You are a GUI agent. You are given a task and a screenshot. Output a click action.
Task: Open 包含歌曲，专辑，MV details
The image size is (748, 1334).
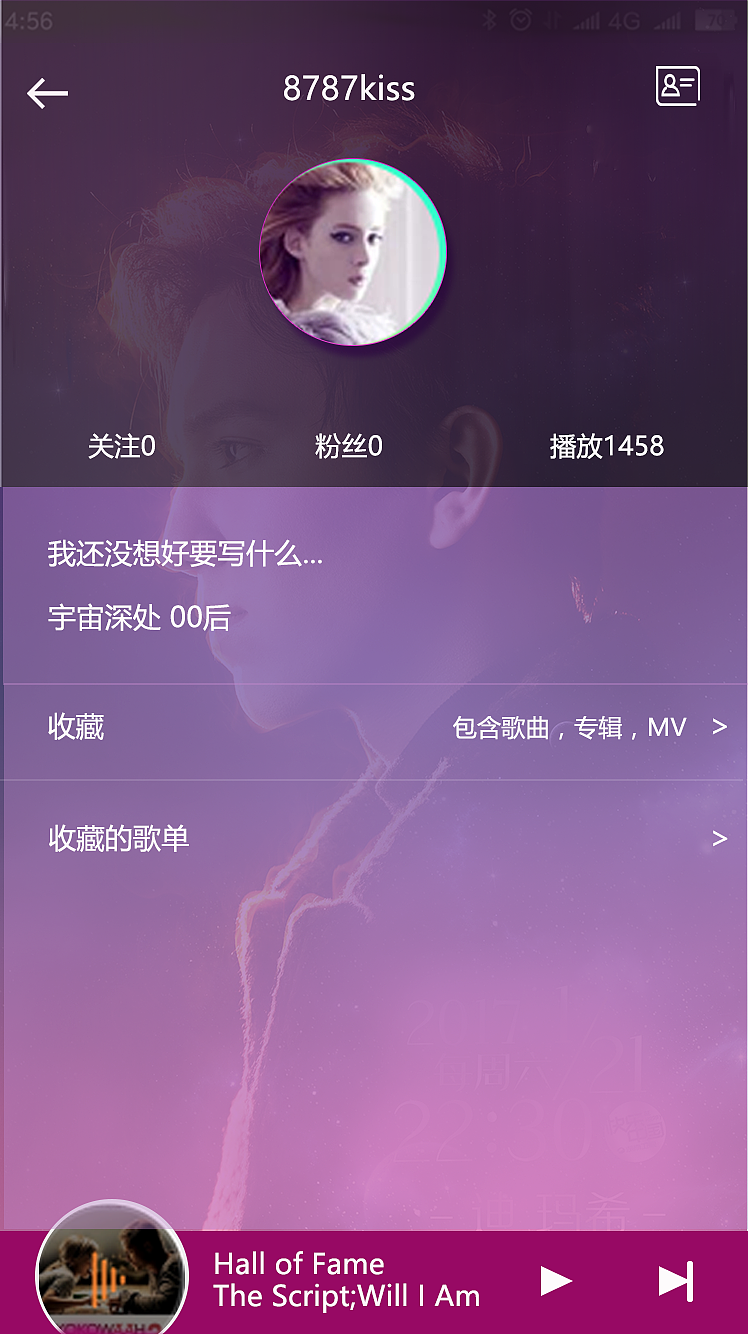pos(563,727)
